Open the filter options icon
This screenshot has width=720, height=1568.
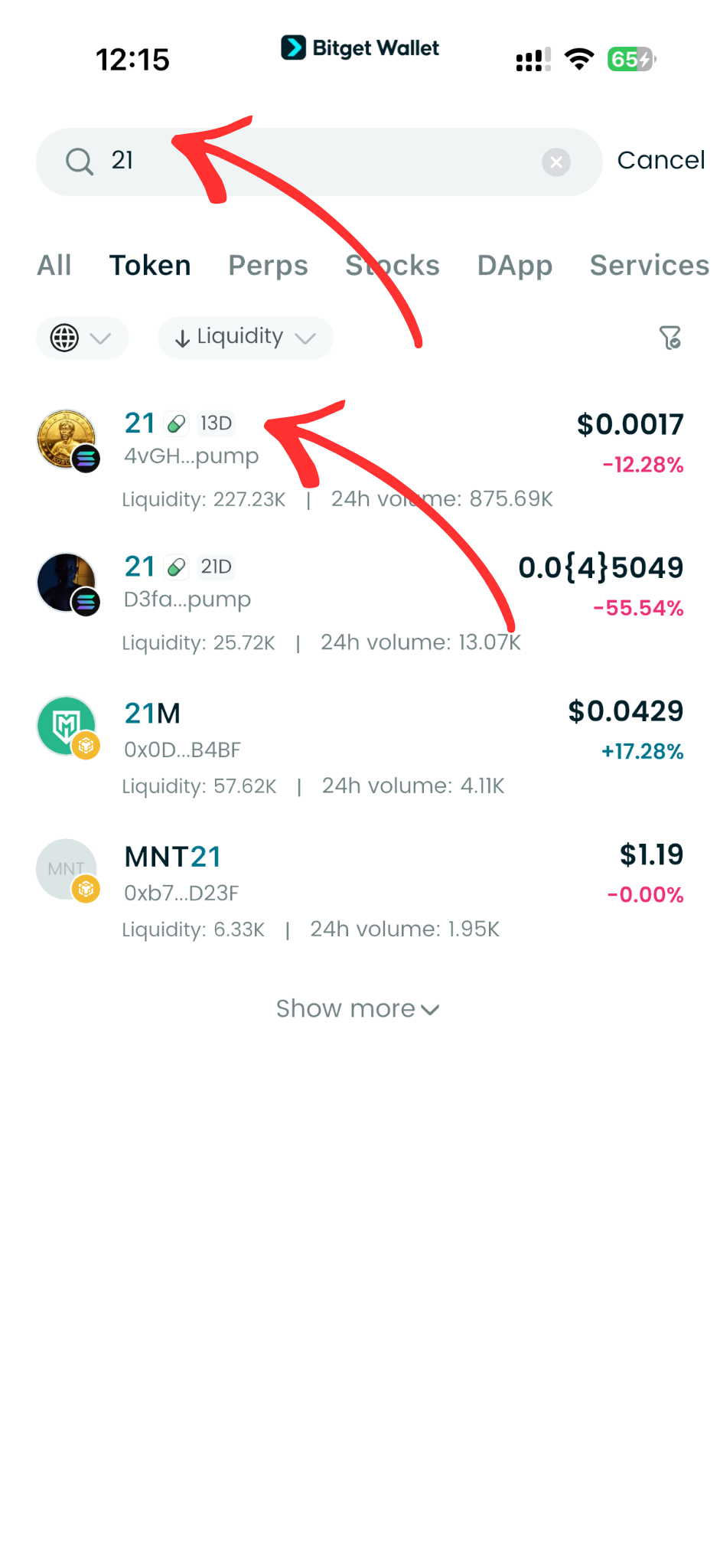(670, 338)
